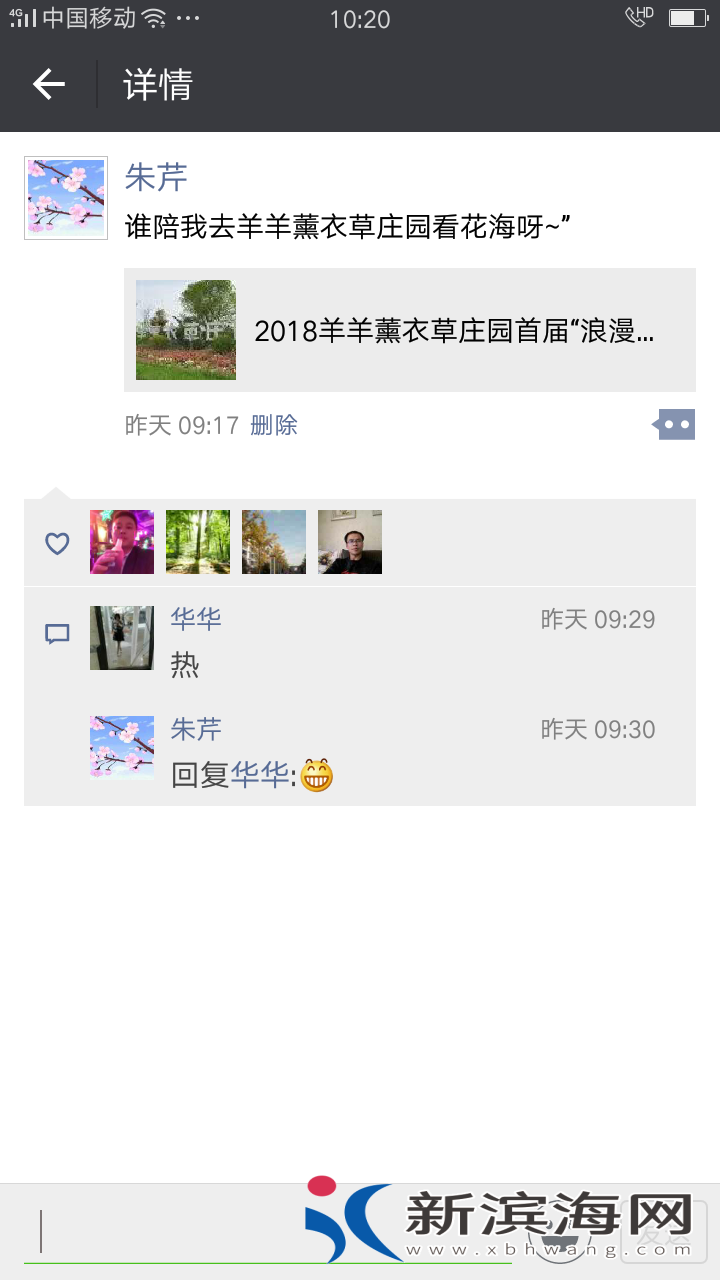Open 华华's profile from the comment name
Image resolution: width=720 pixels, height=1280 pixels.
click(196, 619)
